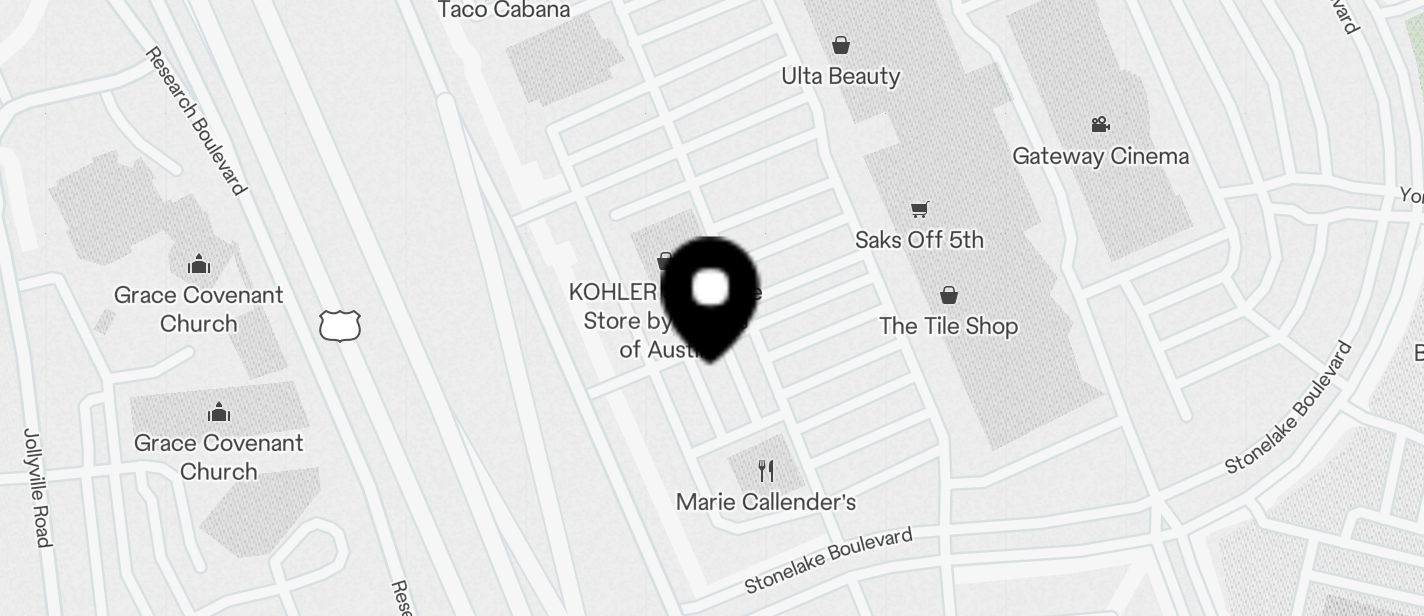
Task: Tap The Tile Shop place marker
Action: click(948, 296)
